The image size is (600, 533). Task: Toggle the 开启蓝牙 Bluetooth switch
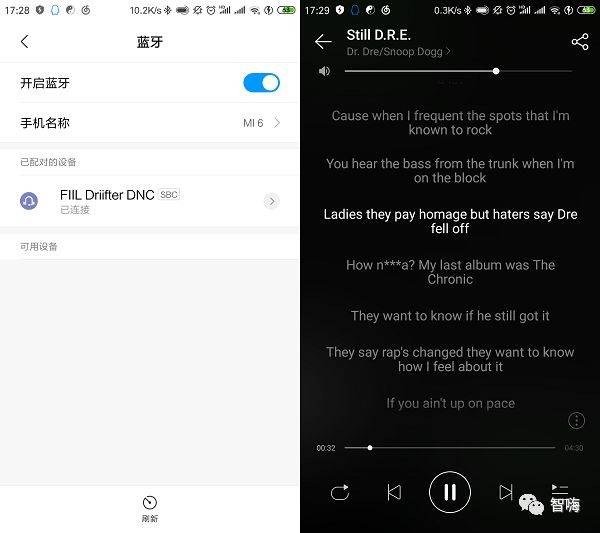click(261, 83)
